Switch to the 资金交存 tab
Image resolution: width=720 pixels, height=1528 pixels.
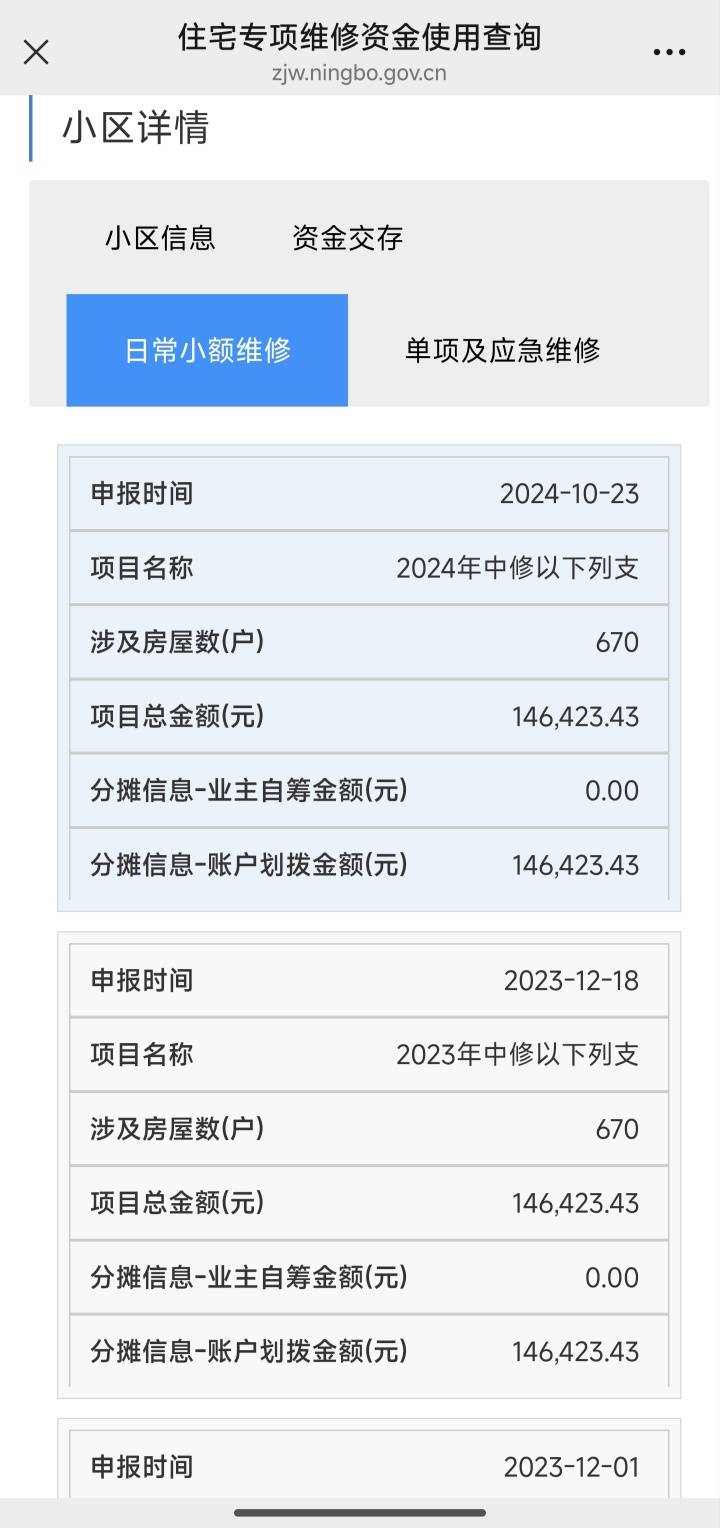click(347, 238)
